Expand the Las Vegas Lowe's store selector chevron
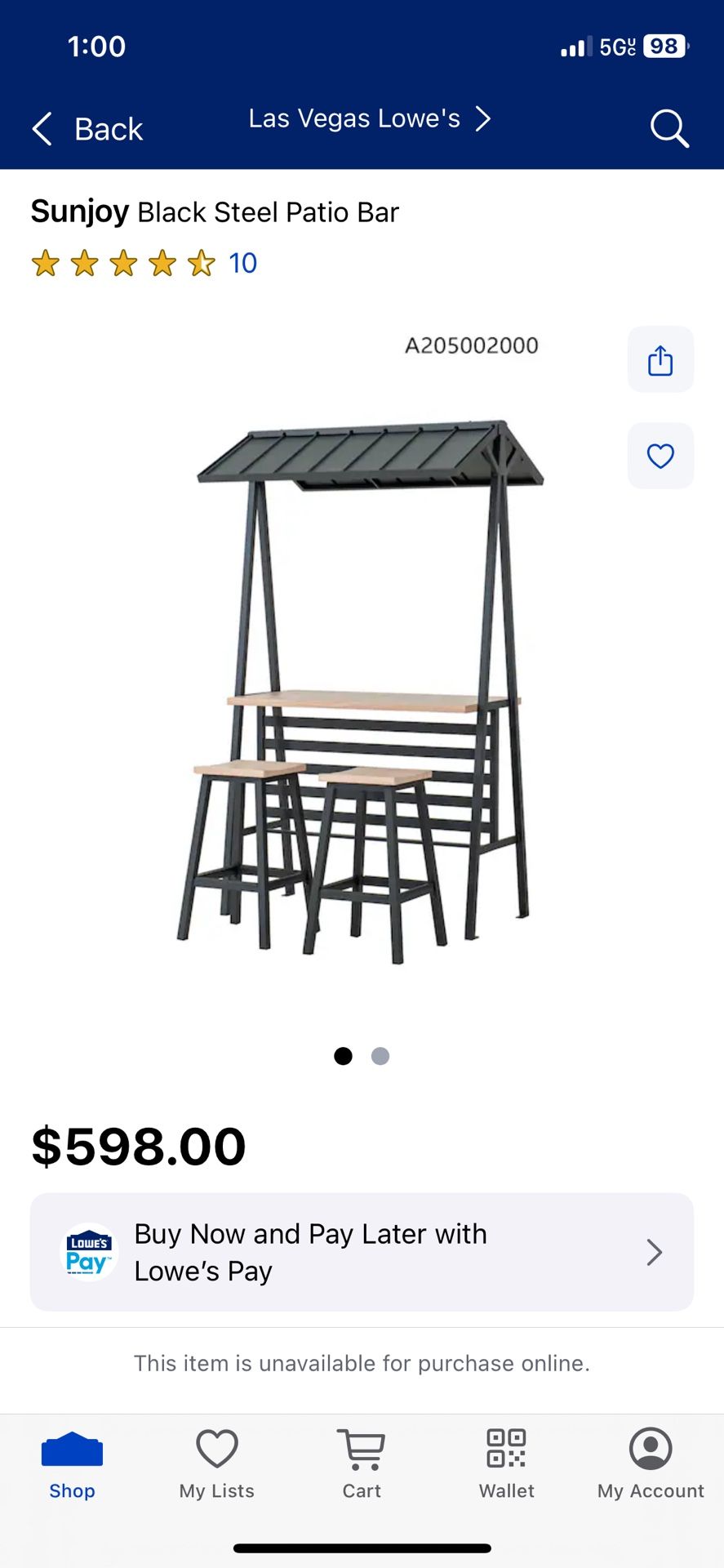 (x=484, y=118)
